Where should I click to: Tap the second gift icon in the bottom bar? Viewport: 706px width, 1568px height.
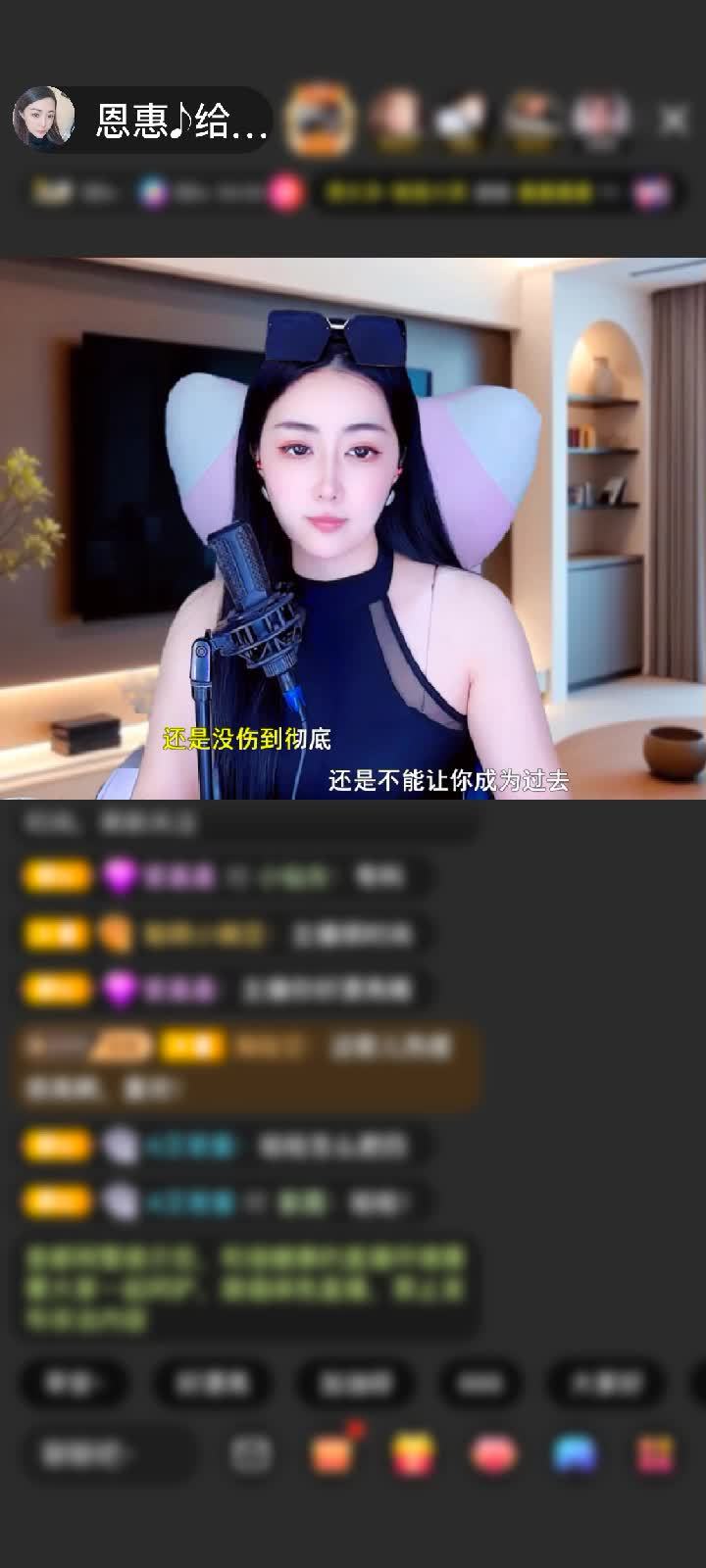pos(412,1453)
